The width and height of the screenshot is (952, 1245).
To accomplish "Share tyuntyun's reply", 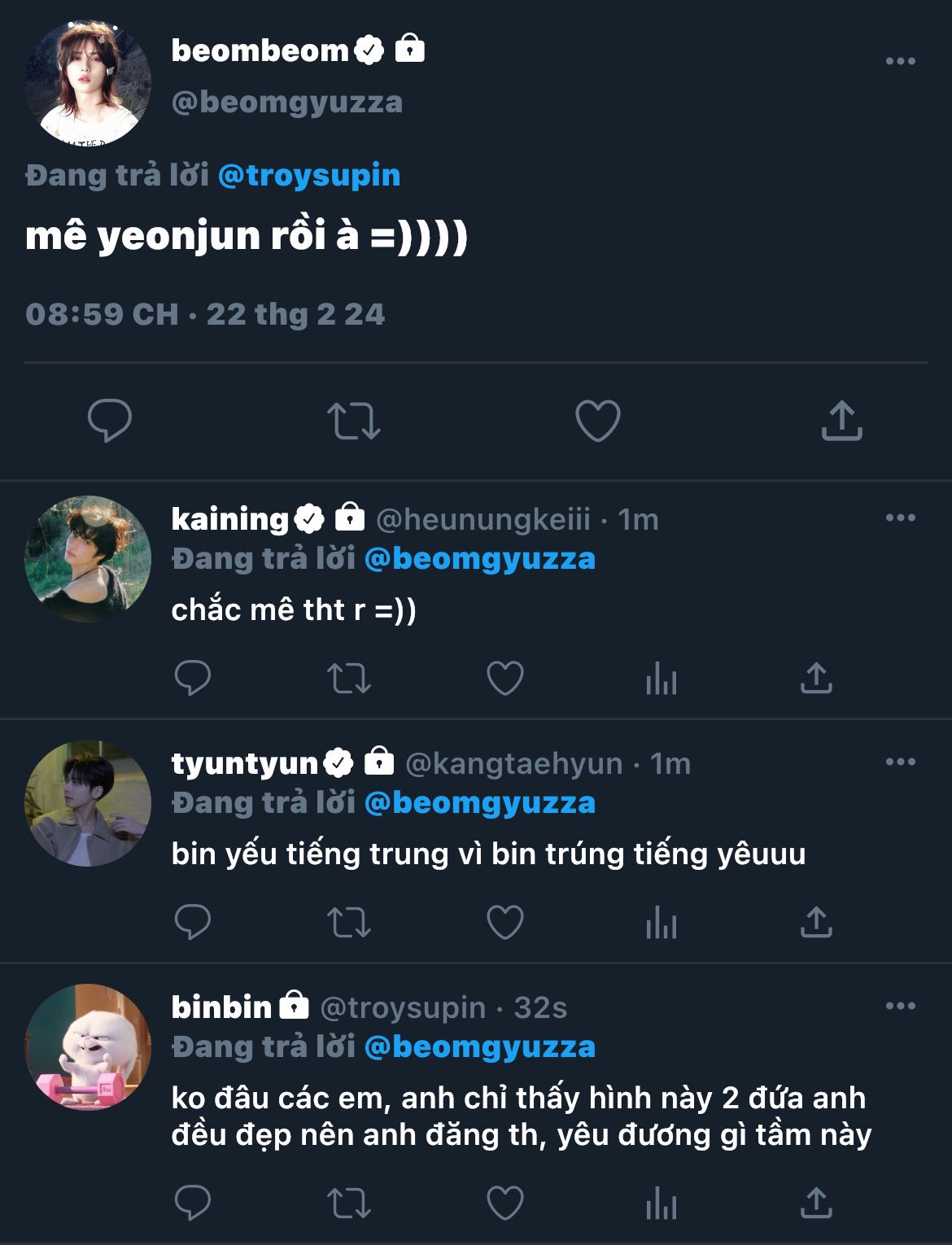I will point(816,922).
